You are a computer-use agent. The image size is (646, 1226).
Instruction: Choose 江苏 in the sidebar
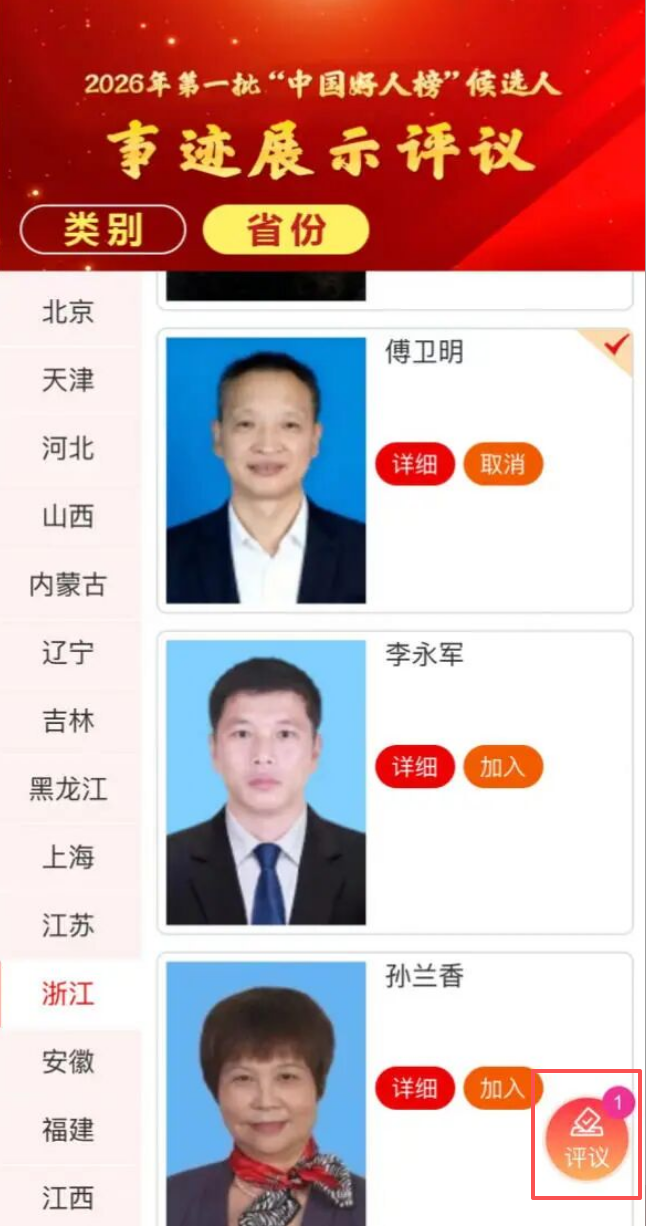68,925
